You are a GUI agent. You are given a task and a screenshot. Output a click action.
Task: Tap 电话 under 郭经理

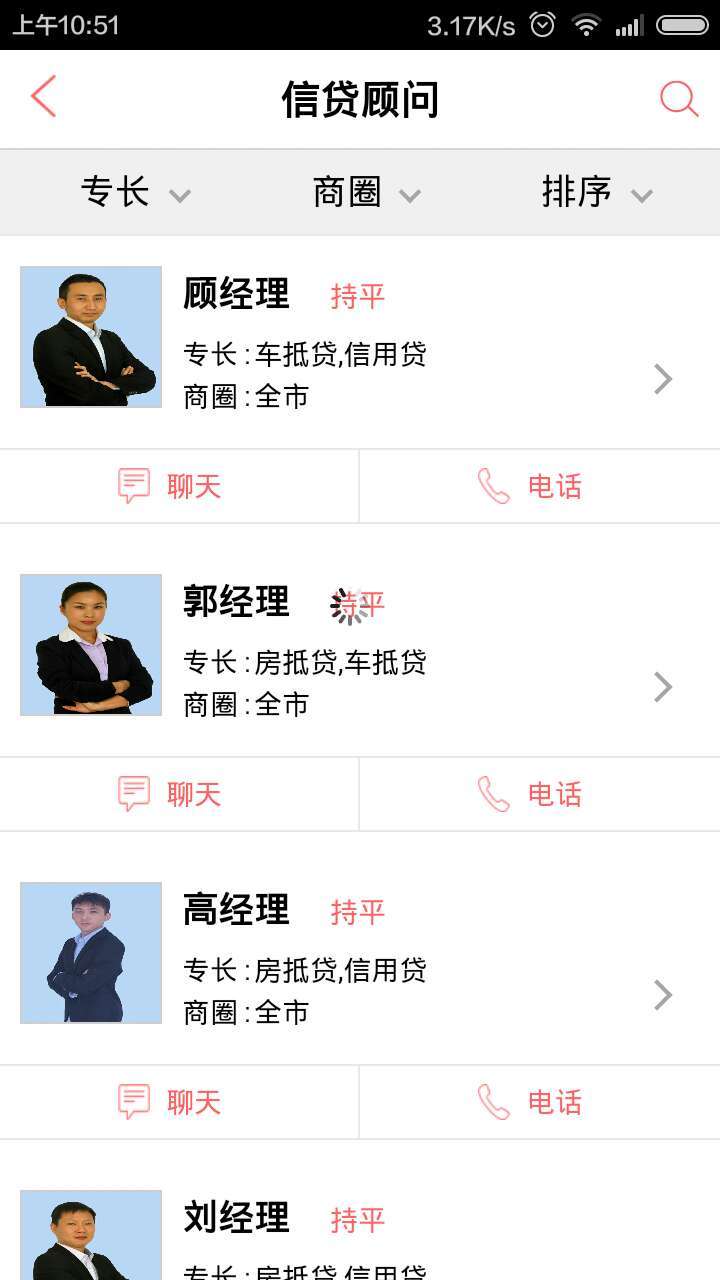click(x=530, y=794)
